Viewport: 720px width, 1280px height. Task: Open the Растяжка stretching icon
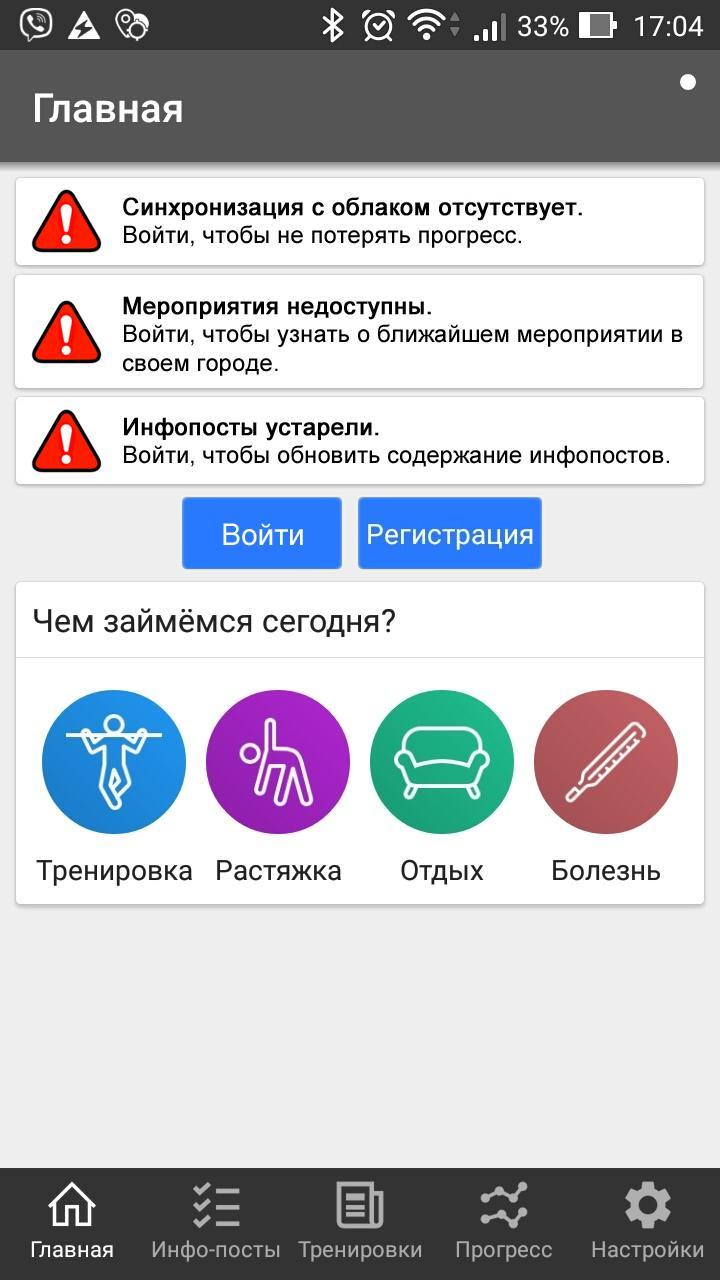(277, 761)
